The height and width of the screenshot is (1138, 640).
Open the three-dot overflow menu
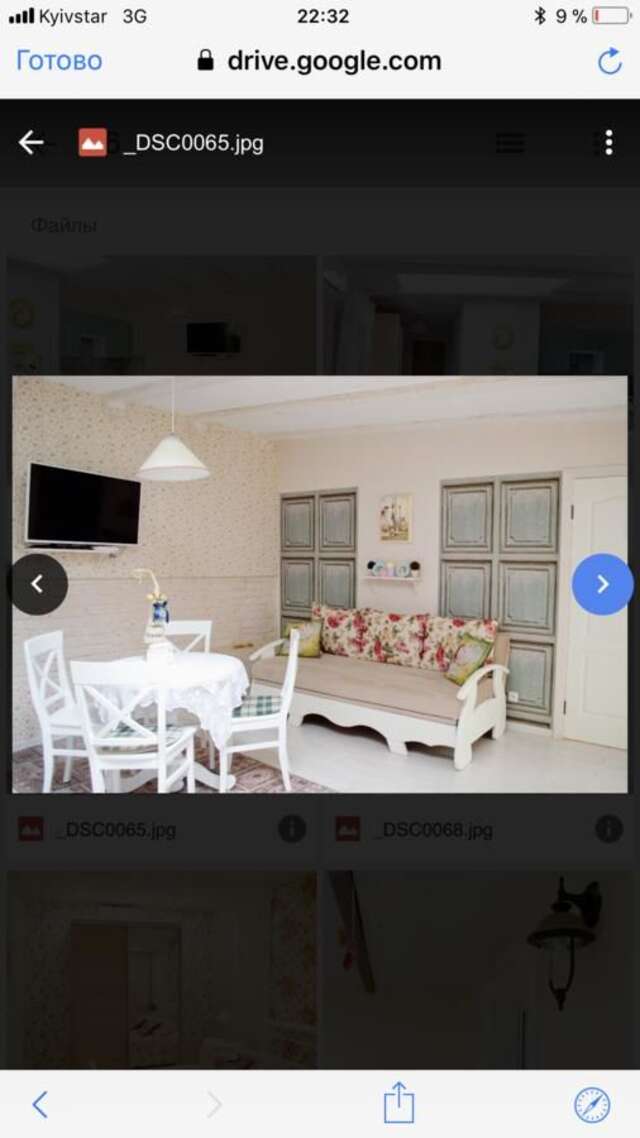608,143
